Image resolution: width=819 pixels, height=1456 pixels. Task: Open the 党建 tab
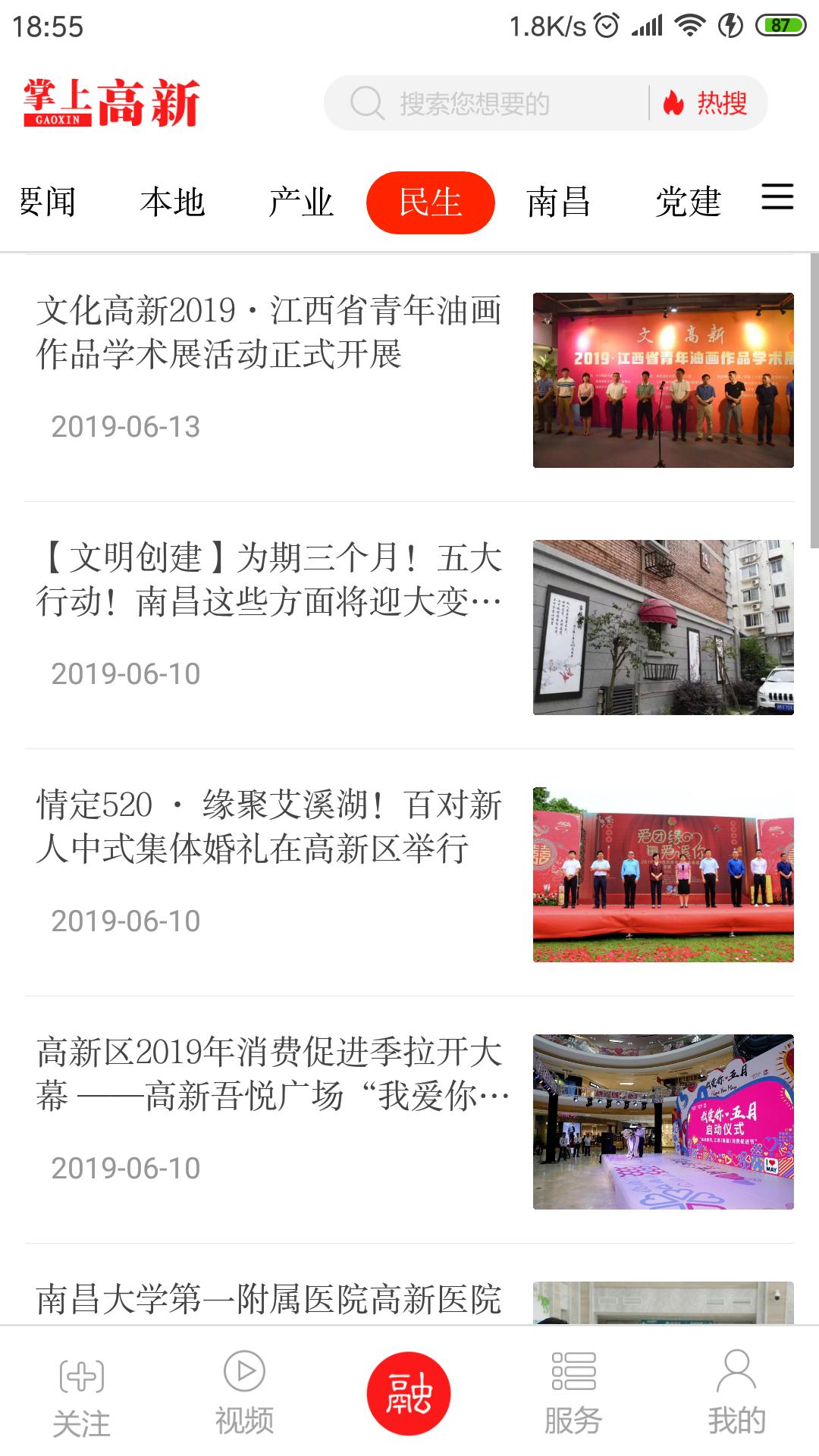tap(688, 202)
